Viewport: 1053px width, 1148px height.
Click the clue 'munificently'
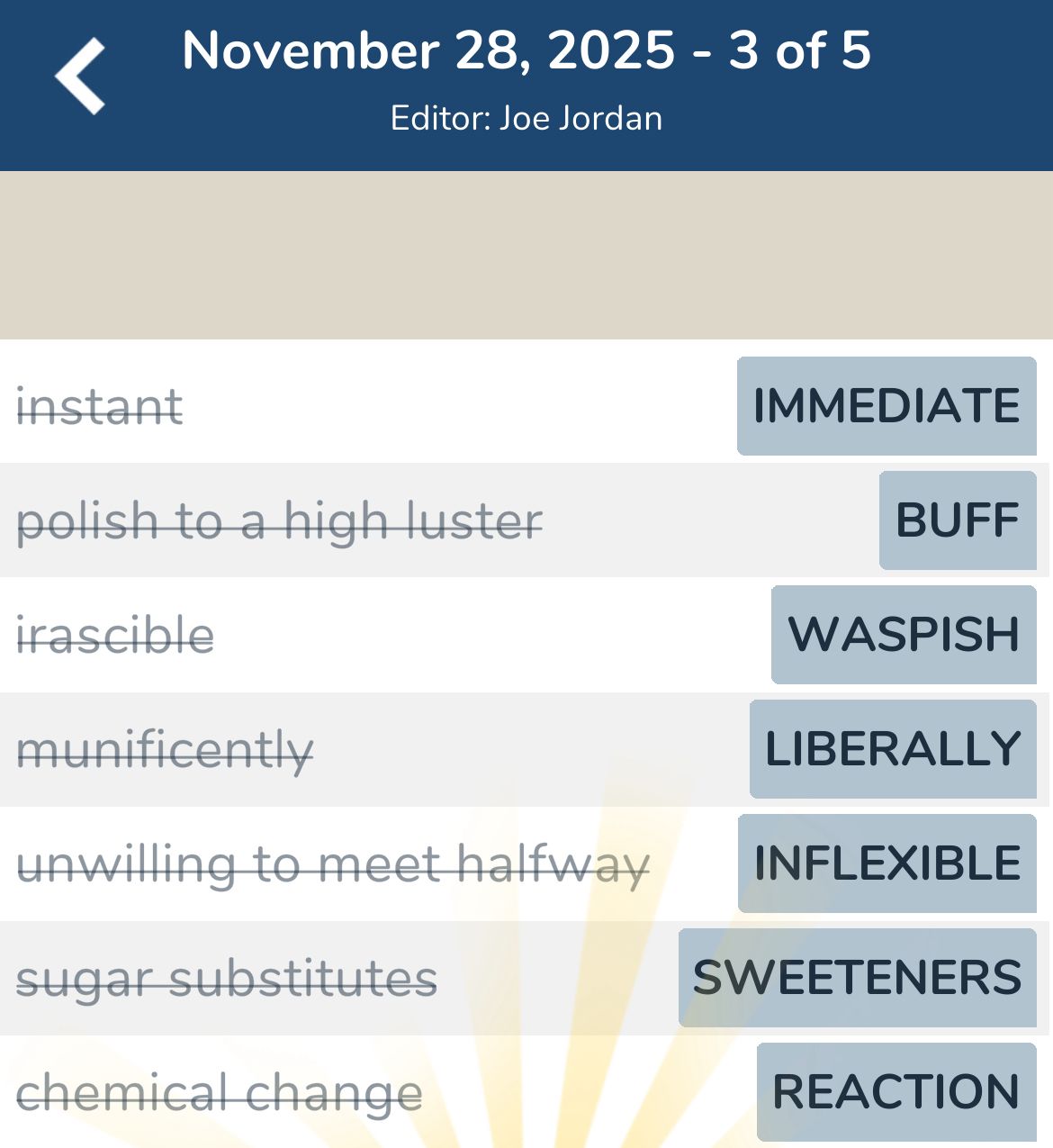[x=166, y=749]
